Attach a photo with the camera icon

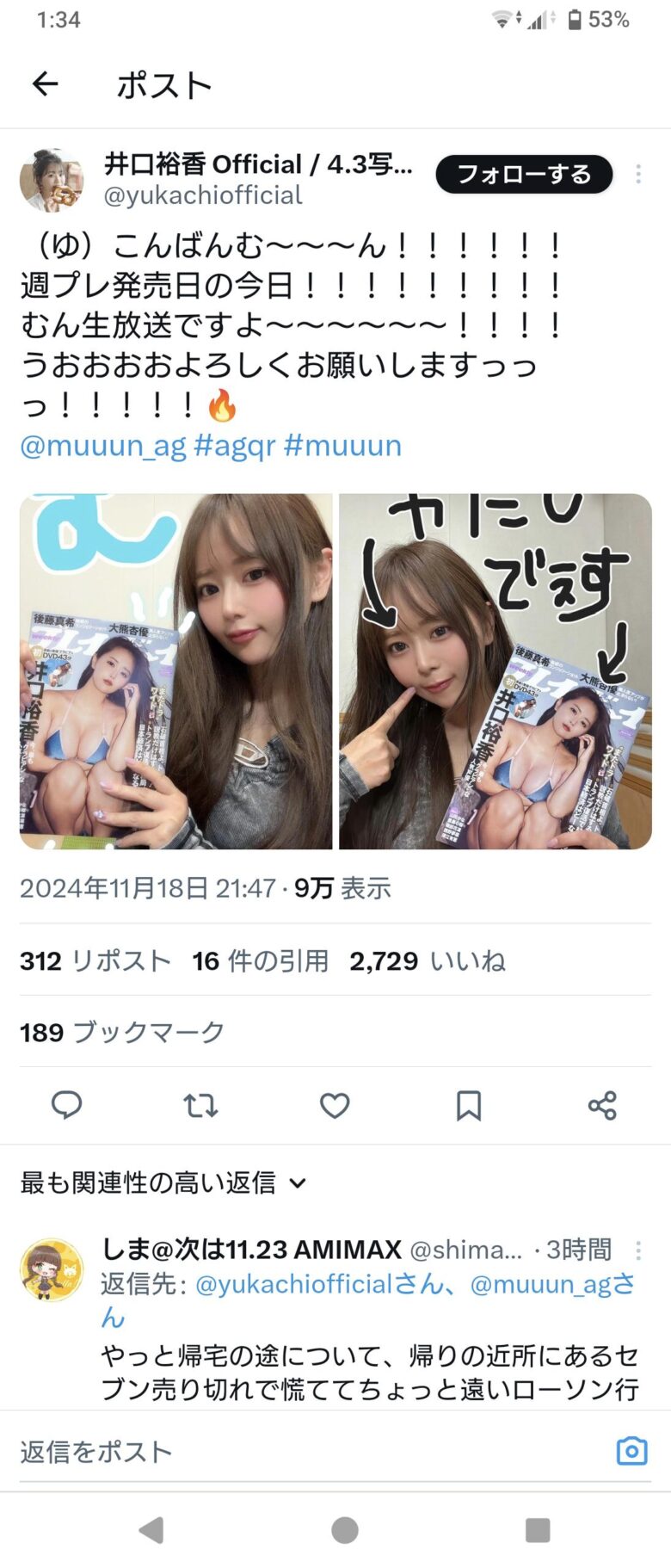coord(631,1451)
